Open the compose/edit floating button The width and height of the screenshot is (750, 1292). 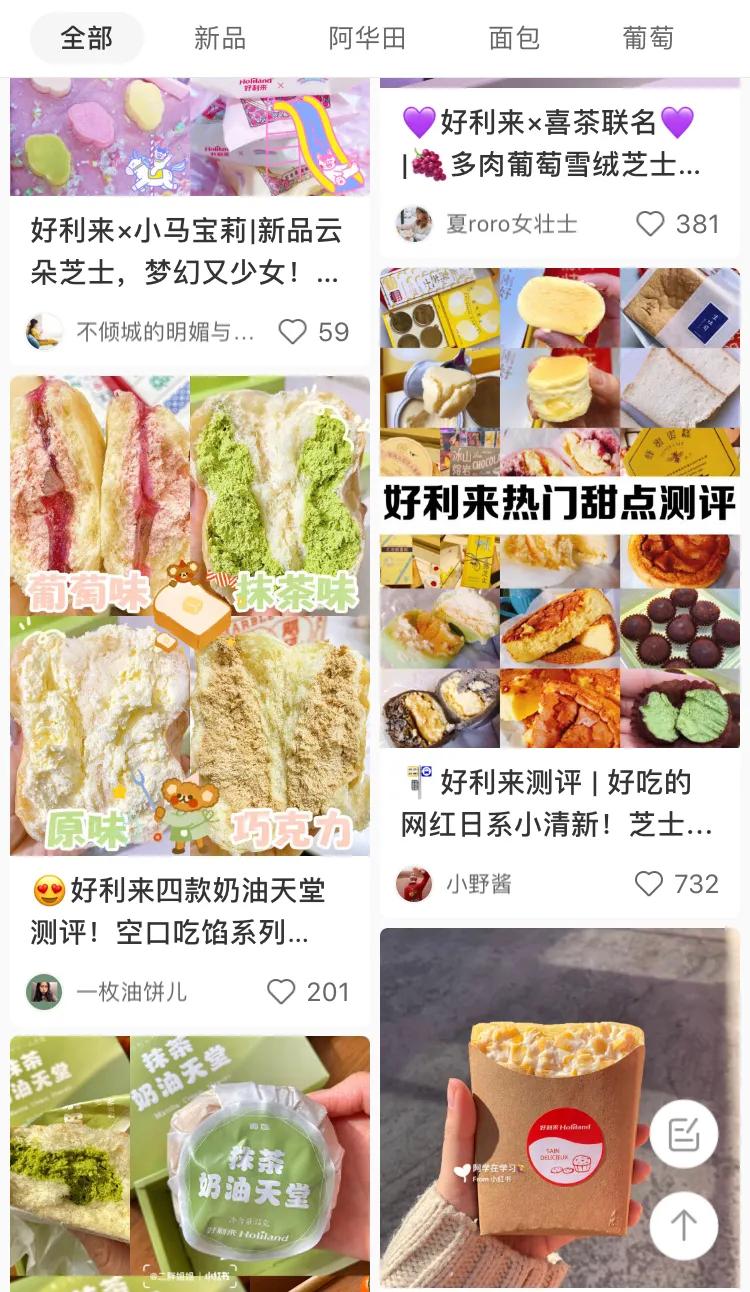[x=683, y=1135]
